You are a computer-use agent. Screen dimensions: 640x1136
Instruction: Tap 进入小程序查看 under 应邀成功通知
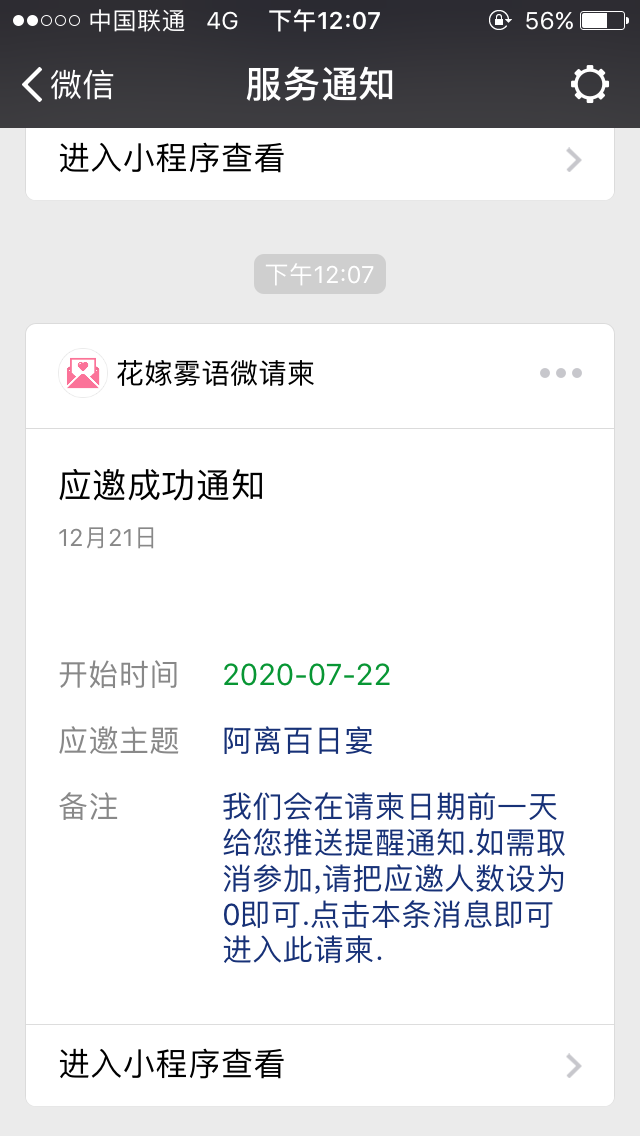coord(320,1065)
